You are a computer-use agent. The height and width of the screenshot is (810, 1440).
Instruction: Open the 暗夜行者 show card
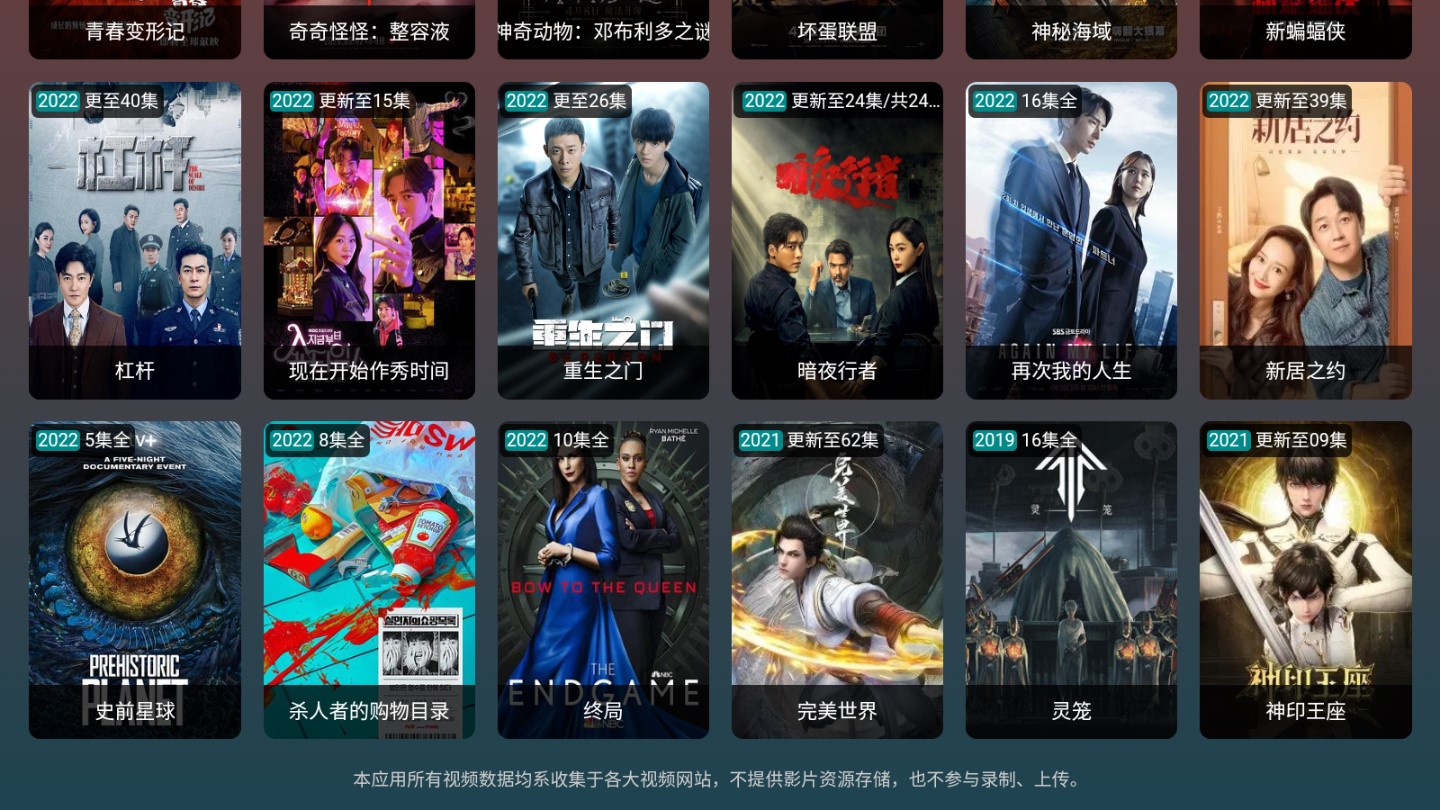[x=837, y=240]
